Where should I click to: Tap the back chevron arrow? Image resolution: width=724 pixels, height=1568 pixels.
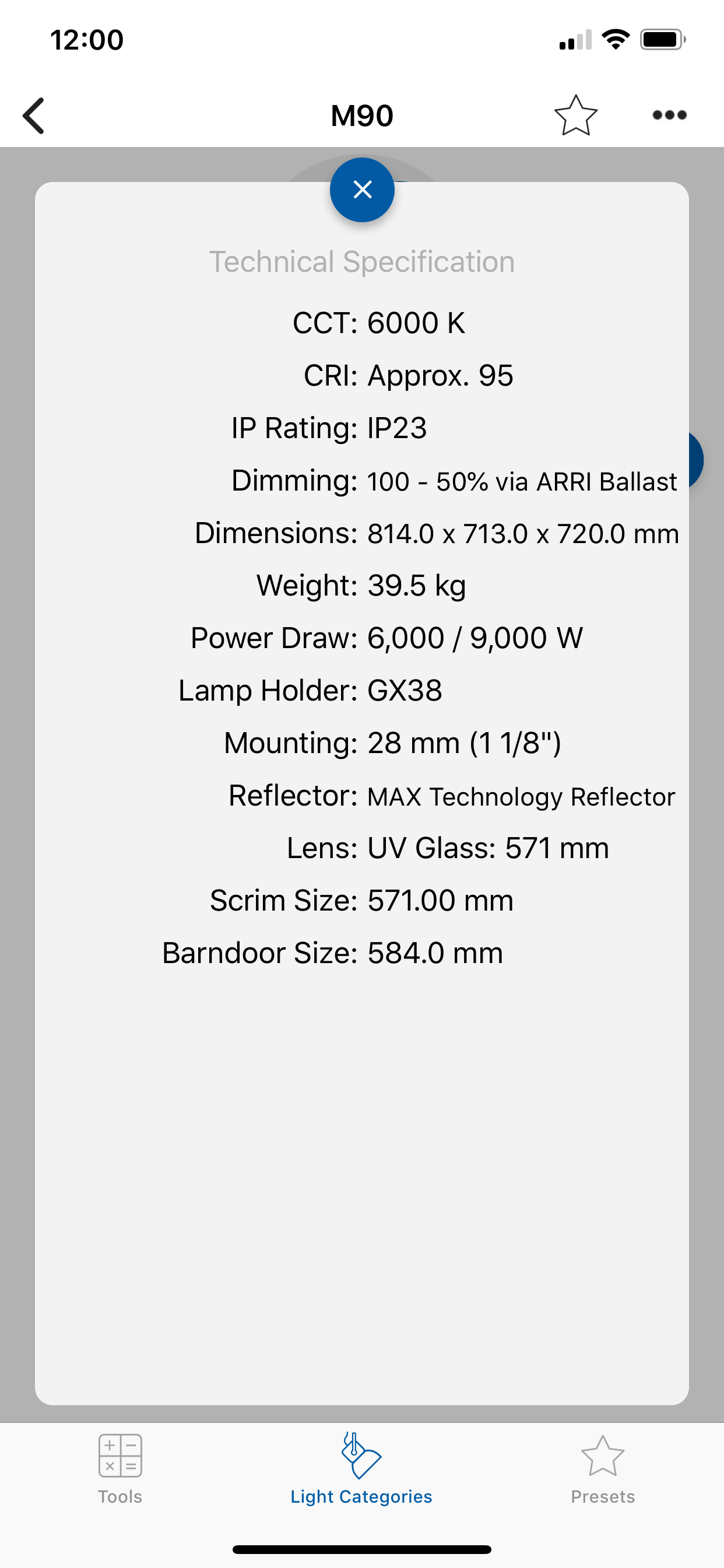point(34,114)
